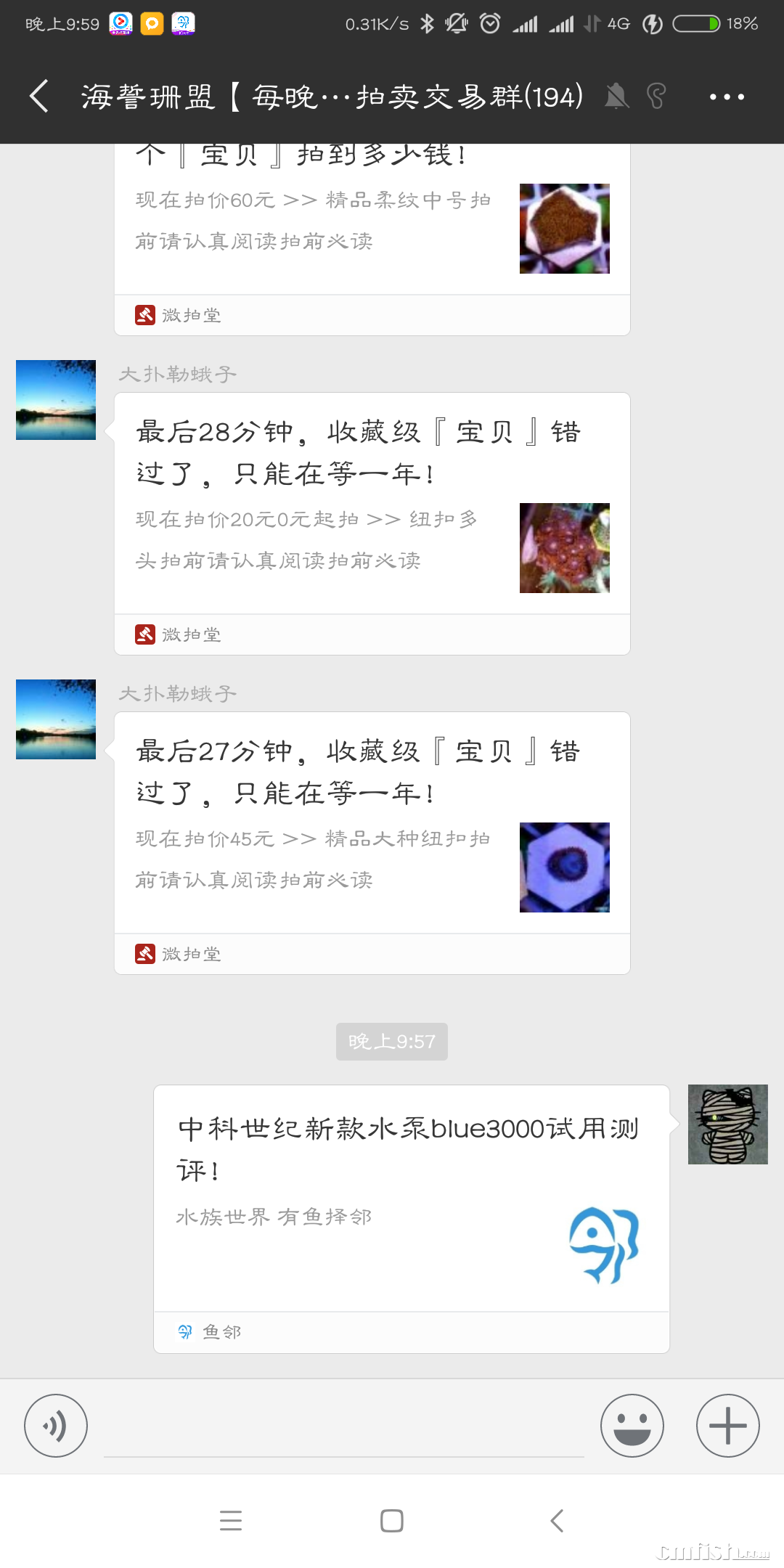View the Hello Kitty mummy avatar profile
The image size is (784, 1568).
(727, 1124)
